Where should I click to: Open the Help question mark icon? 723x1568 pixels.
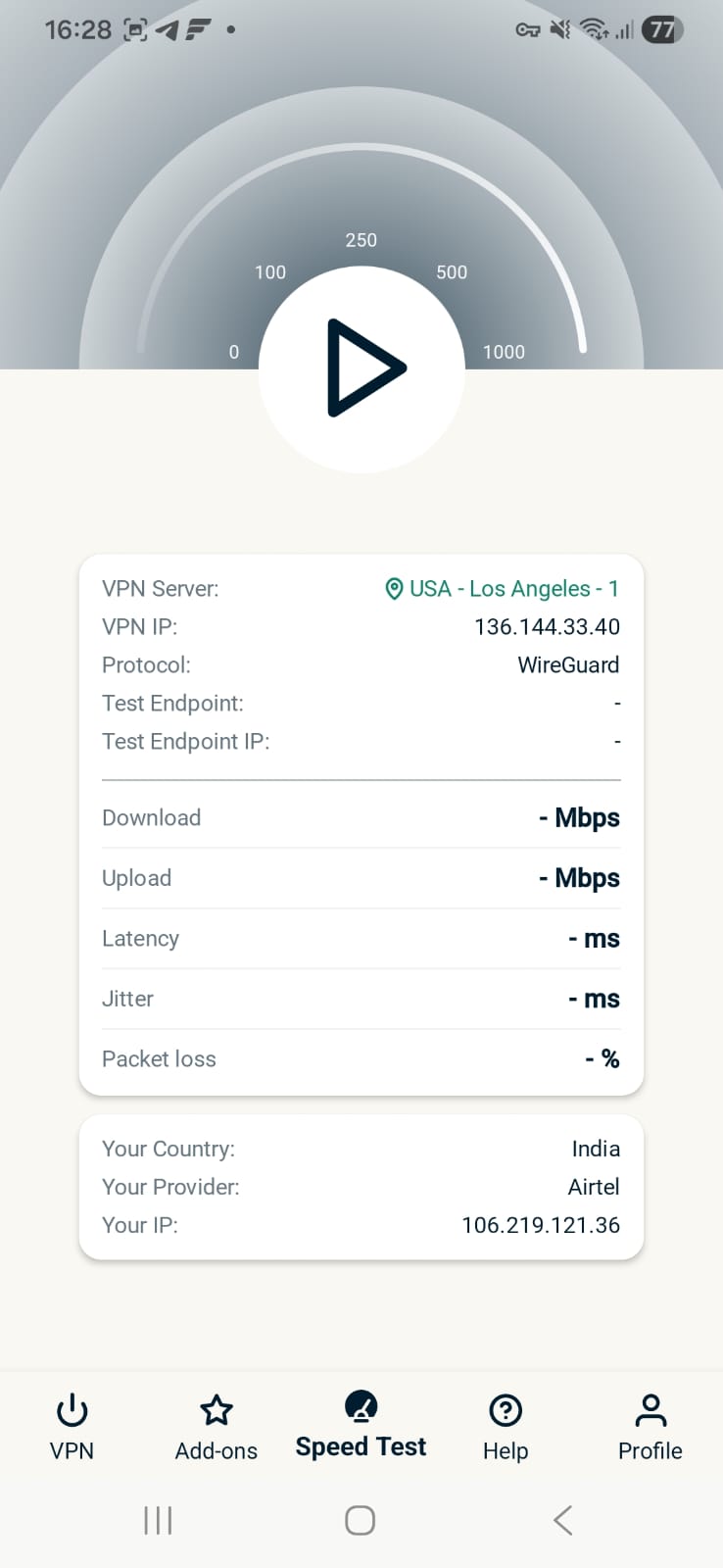tap(505, 1411)
